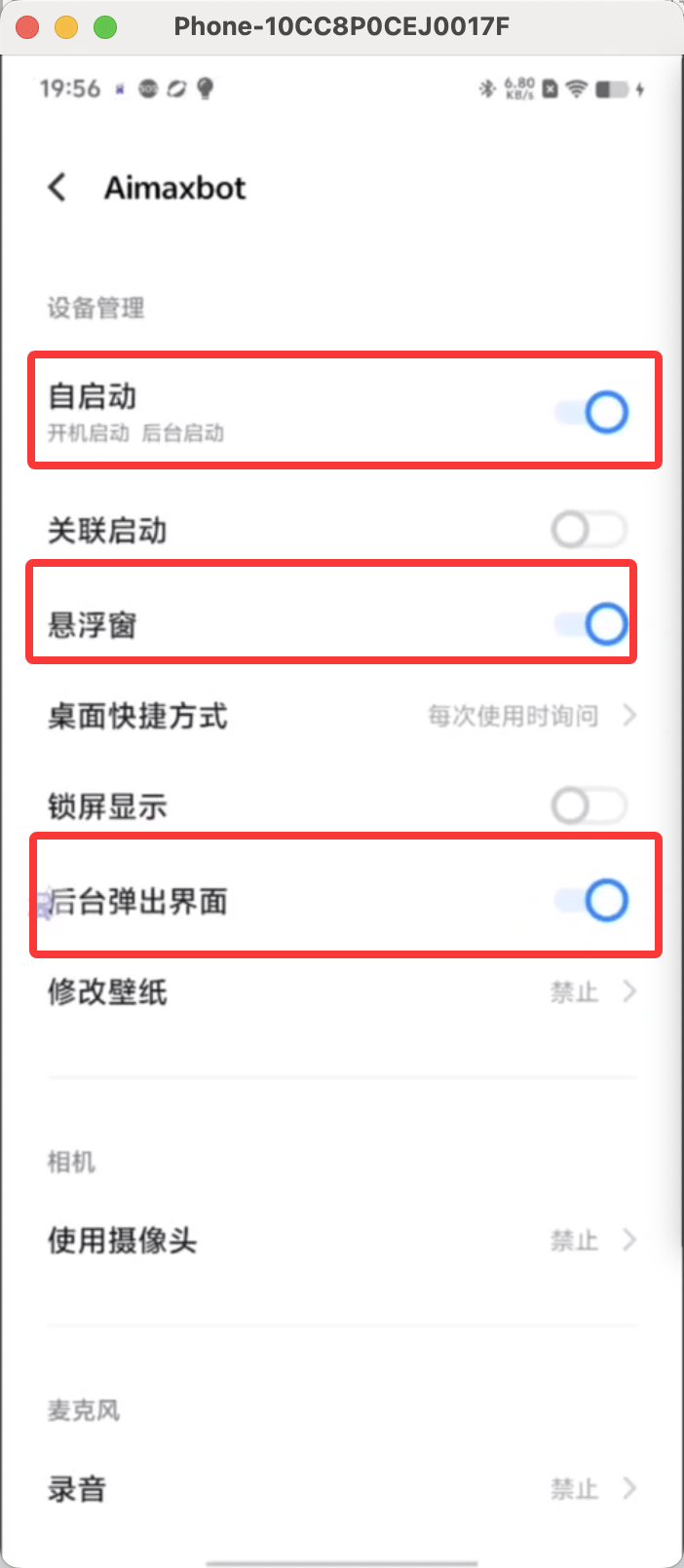The image size is (684, 1568).
Task: Turn on the 锁屏显示 switch
Action: pyautogui.click(x=589, y=806)
